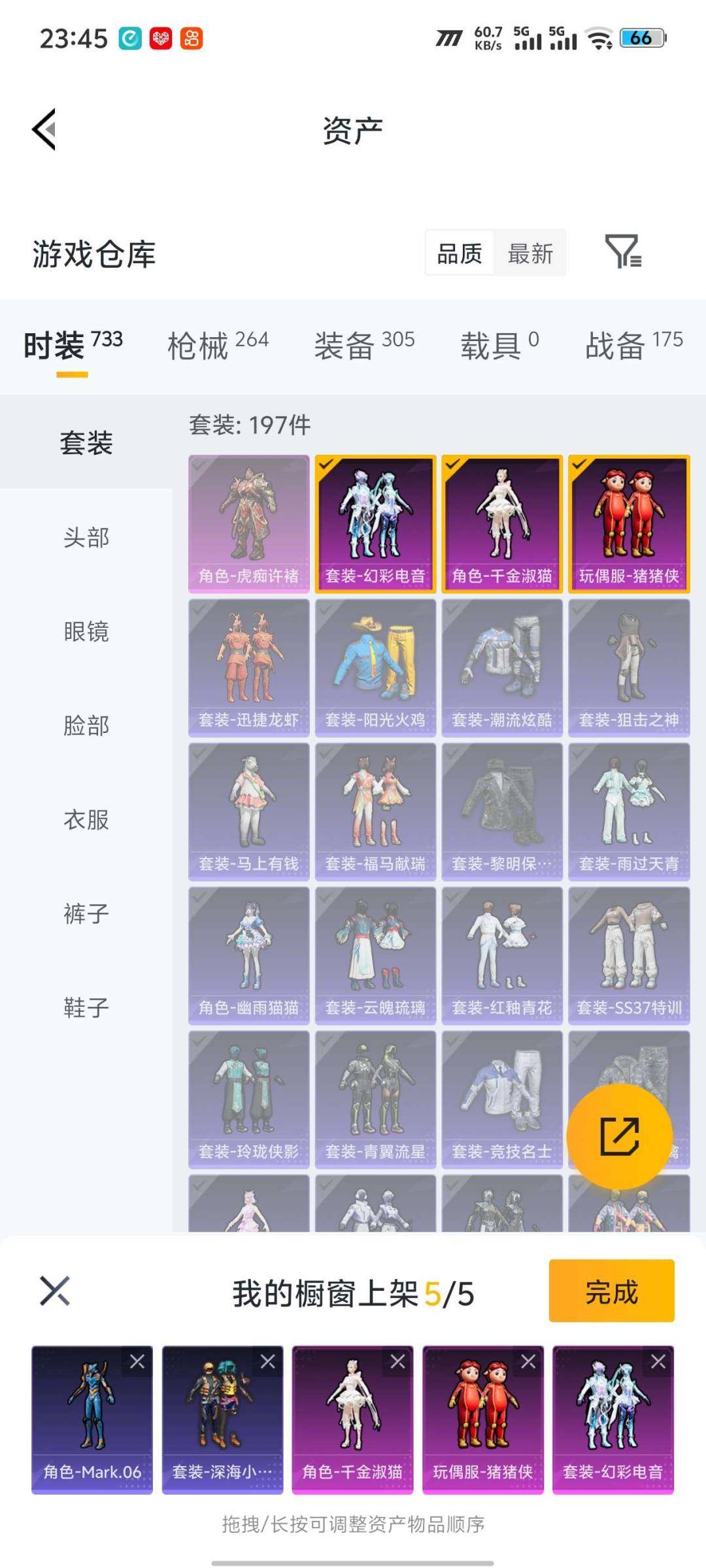Select the 鞋子 category in sidebar
The height and width of the screenshot is (1568, 706).
point(85,1008)
